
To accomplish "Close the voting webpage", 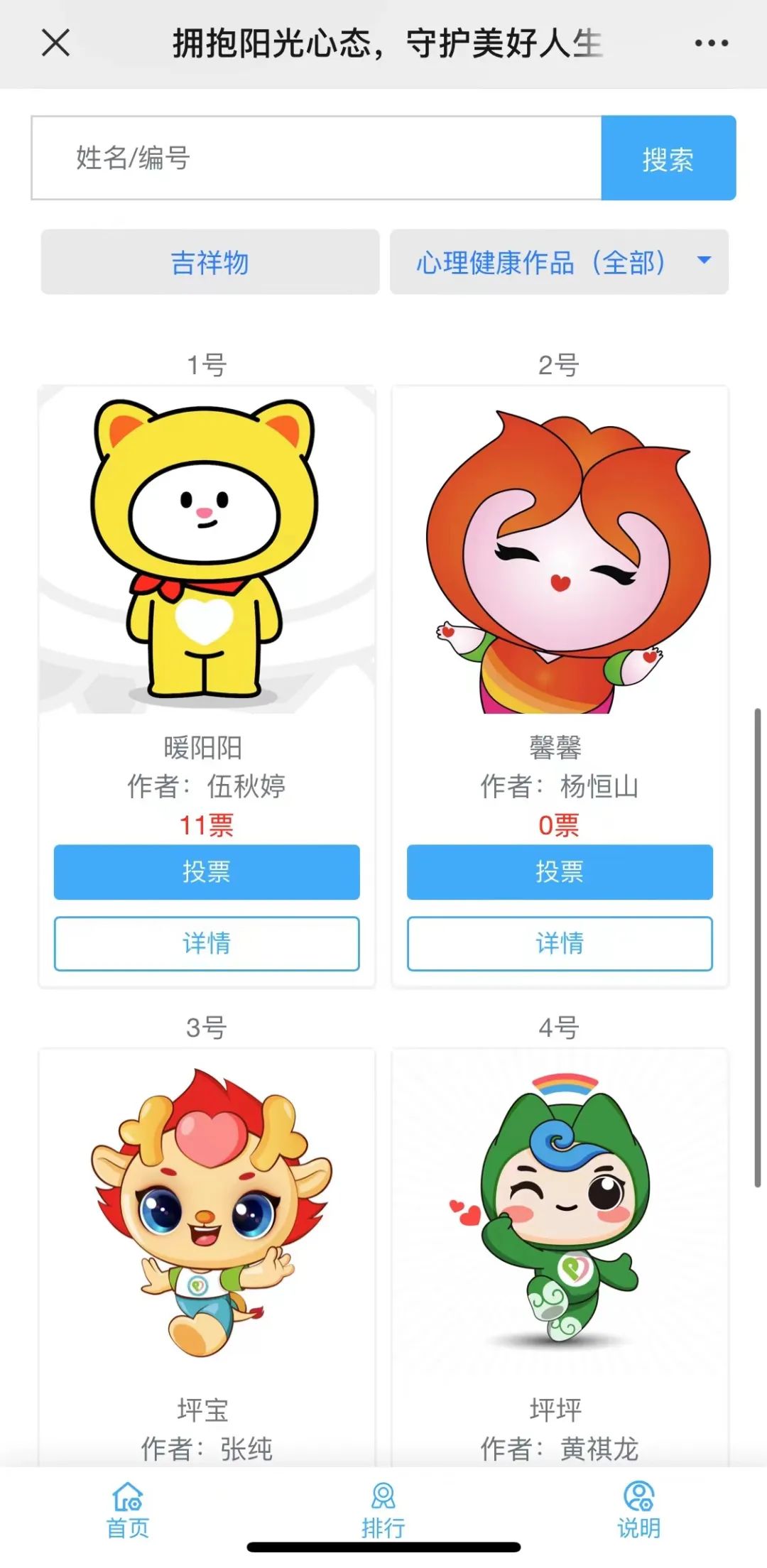I will (x=55, y=43).
